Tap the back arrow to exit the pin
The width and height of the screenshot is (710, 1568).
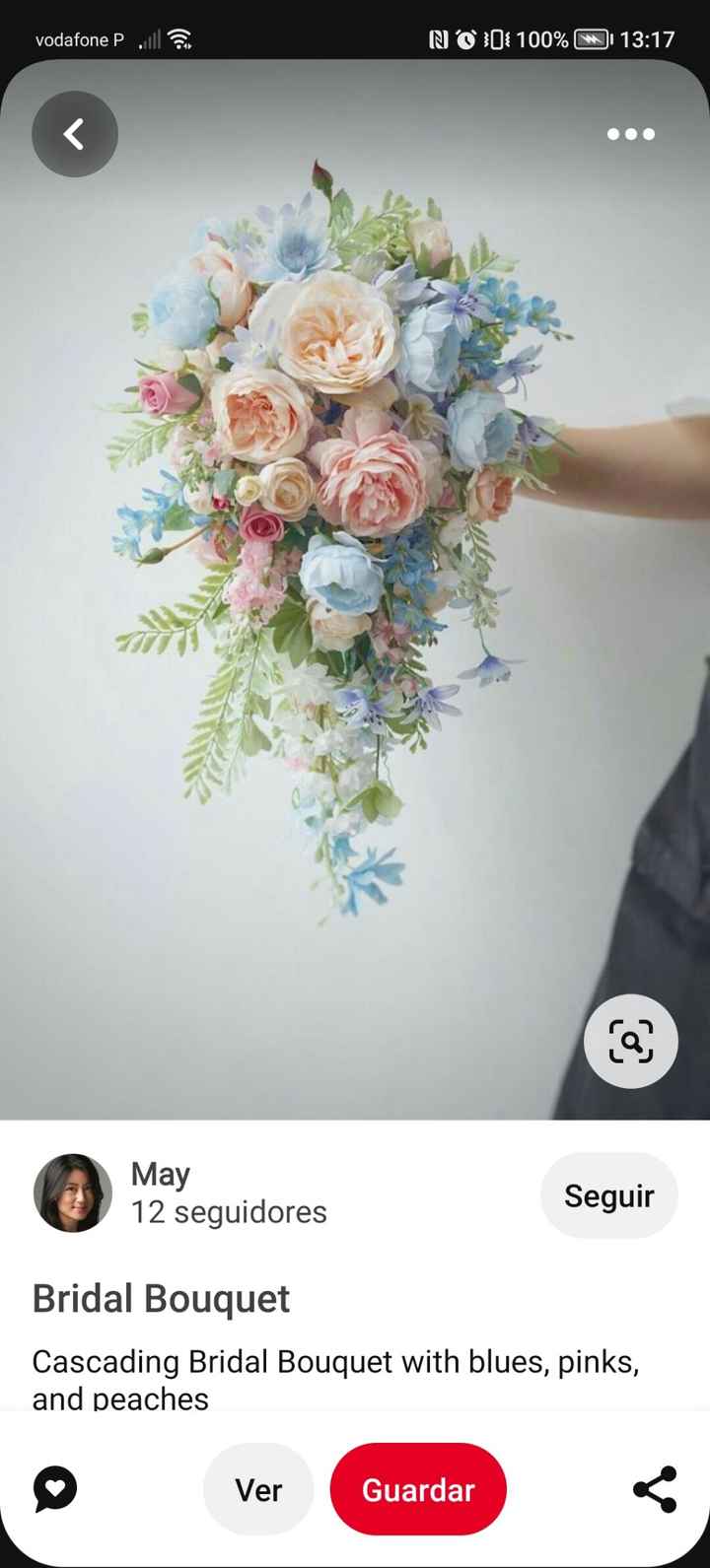coord(74,134)
